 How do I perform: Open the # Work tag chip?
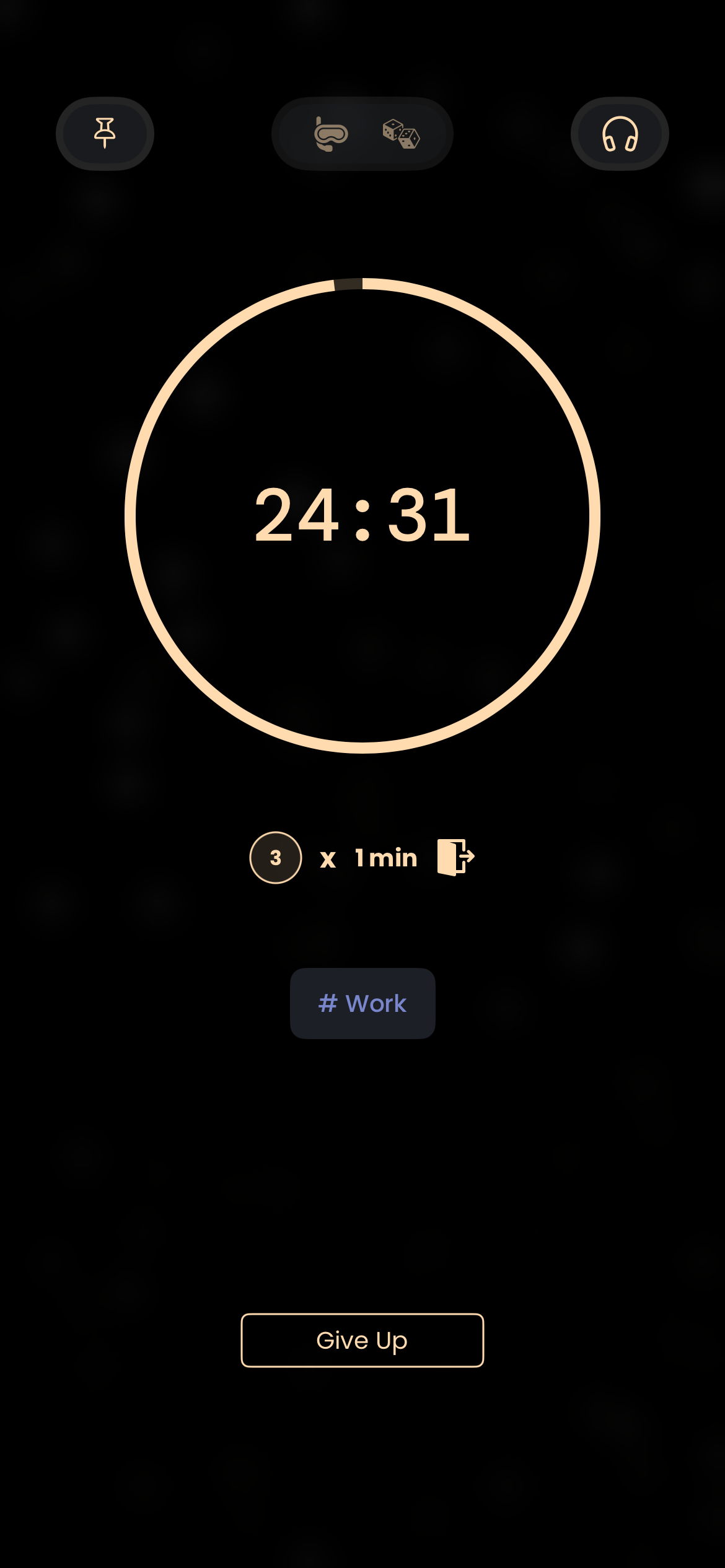[x=362, y=1003]
